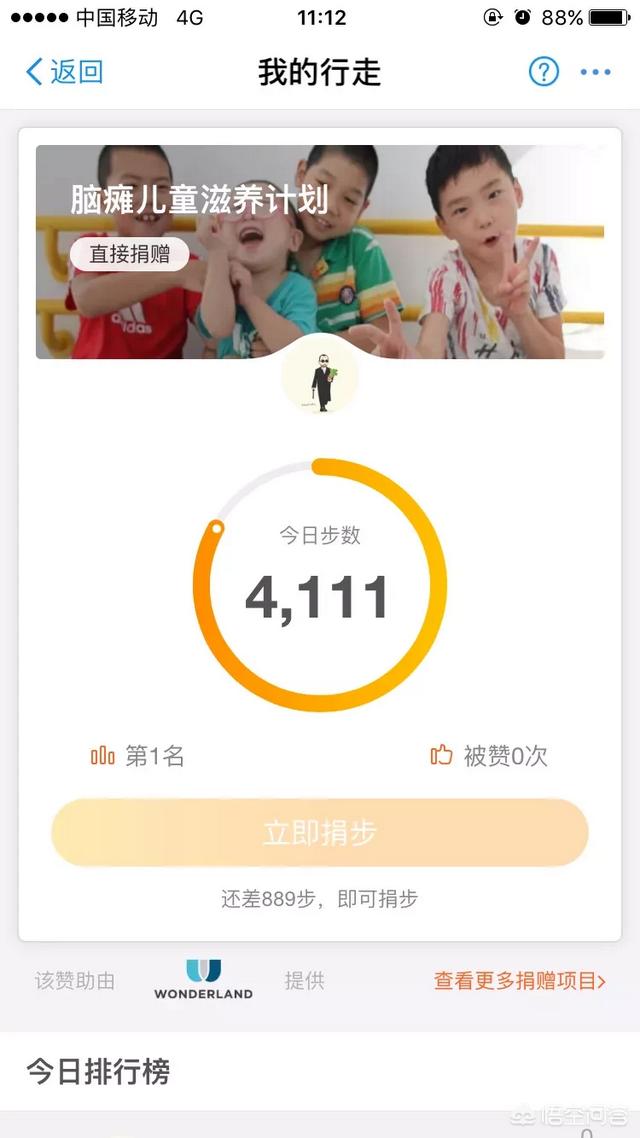View 查看更多捐赠项目 link

(x=519, y=981)
